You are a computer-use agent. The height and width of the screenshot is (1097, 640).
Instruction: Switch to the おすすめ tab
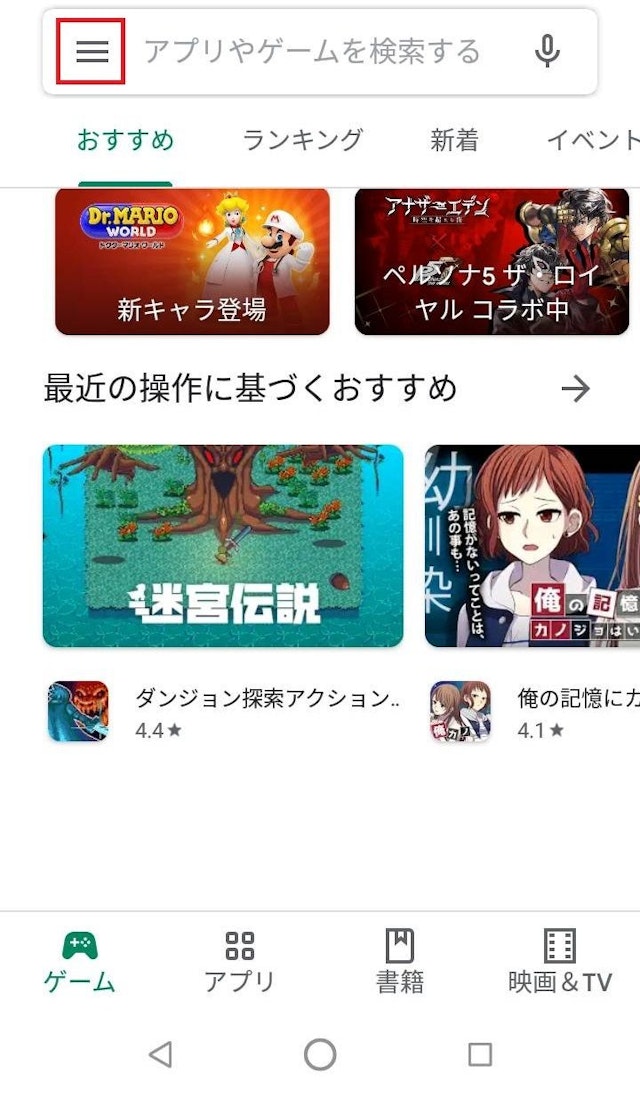pos(125,140)
